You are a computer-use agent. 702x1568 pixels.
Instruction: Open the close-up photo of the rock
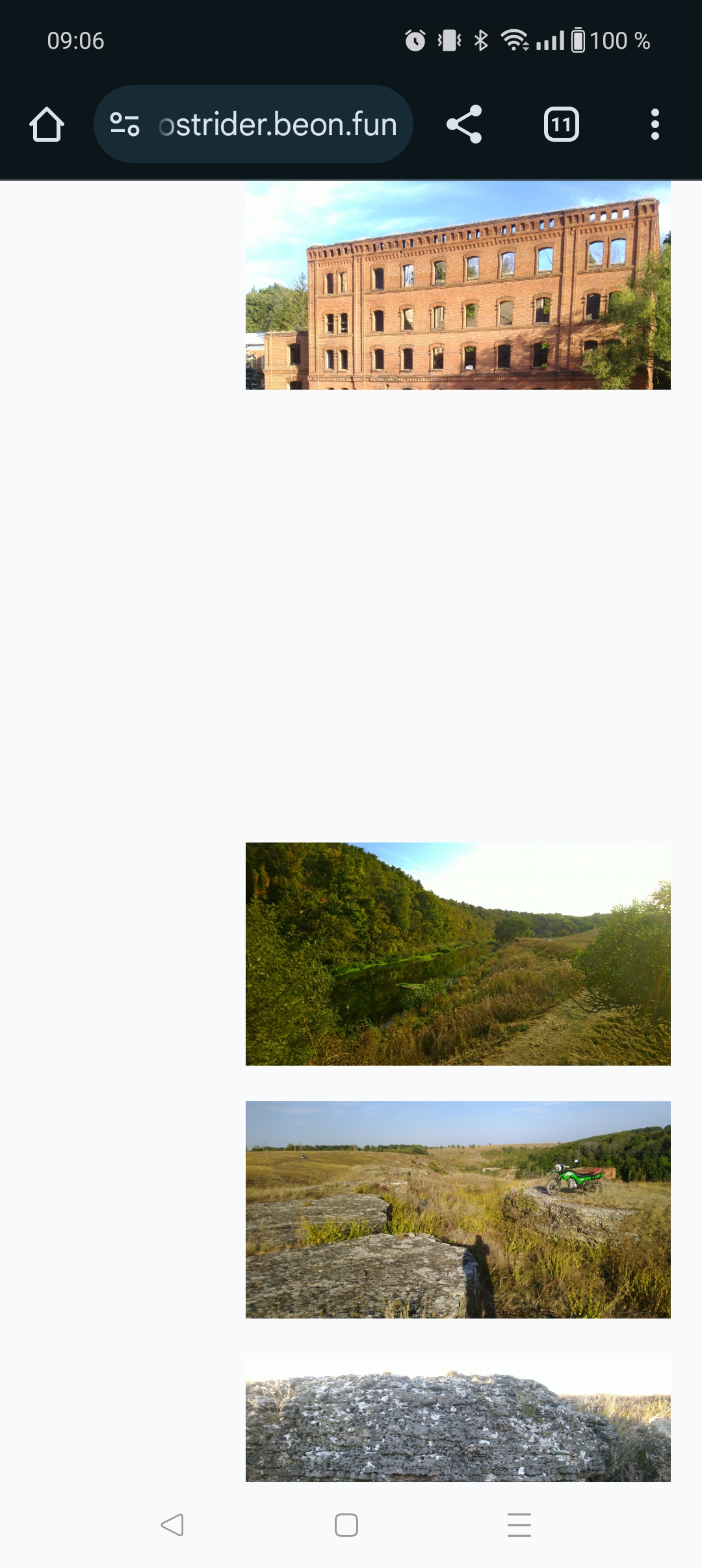pos(458,1421)
